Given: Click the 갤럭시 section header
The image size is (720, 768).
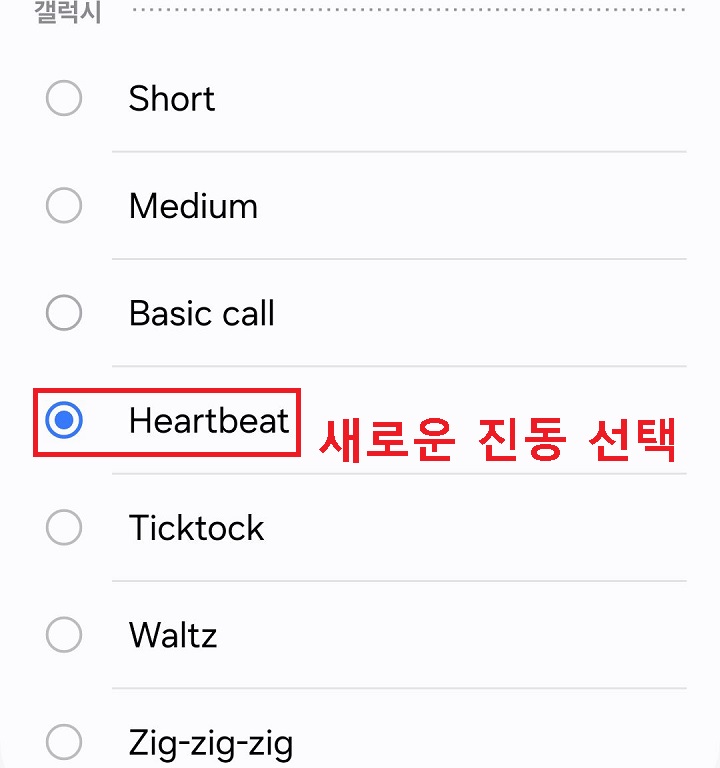Looking at the screenshot, I should 64,12.
